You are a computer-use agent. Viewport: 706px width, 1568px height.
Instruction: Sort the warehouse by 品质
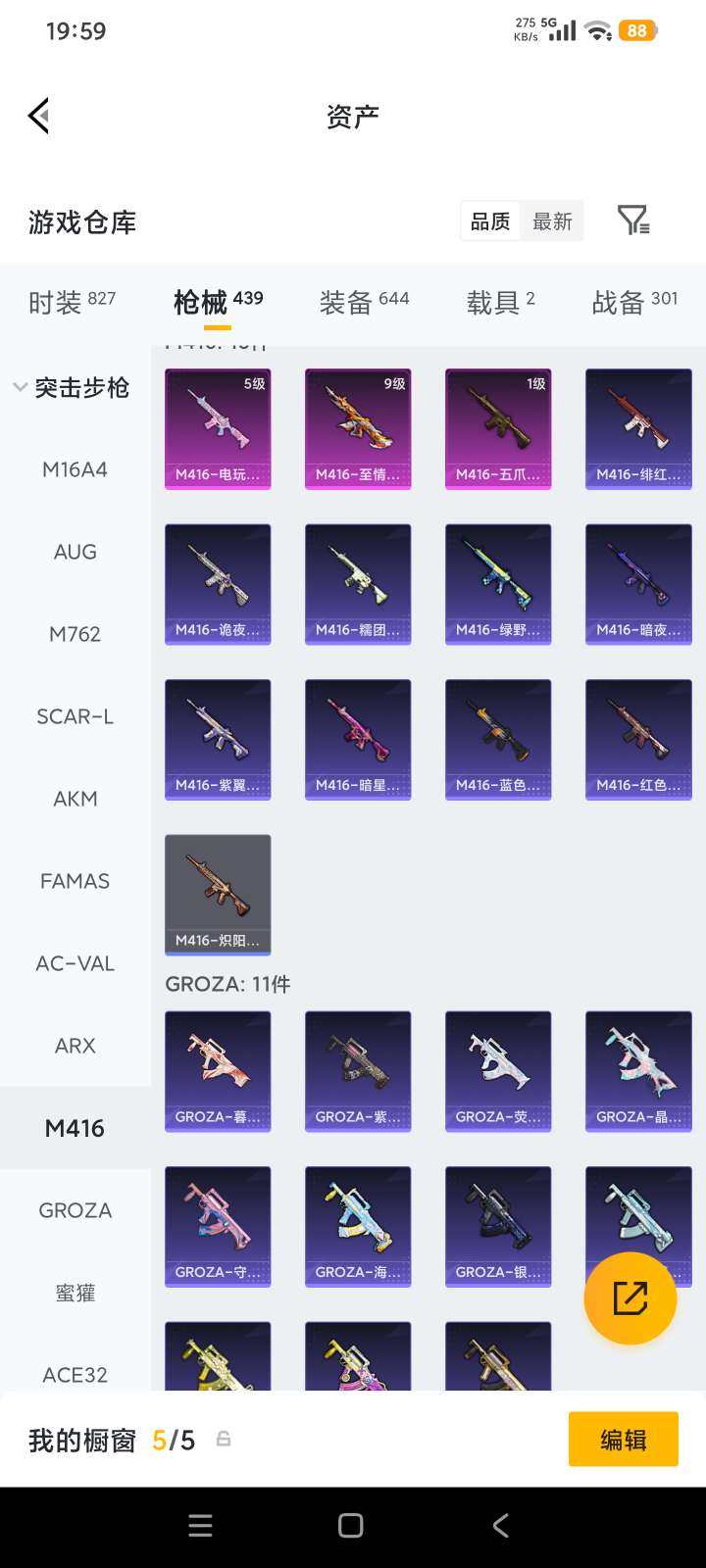click(x=490, y=221)
